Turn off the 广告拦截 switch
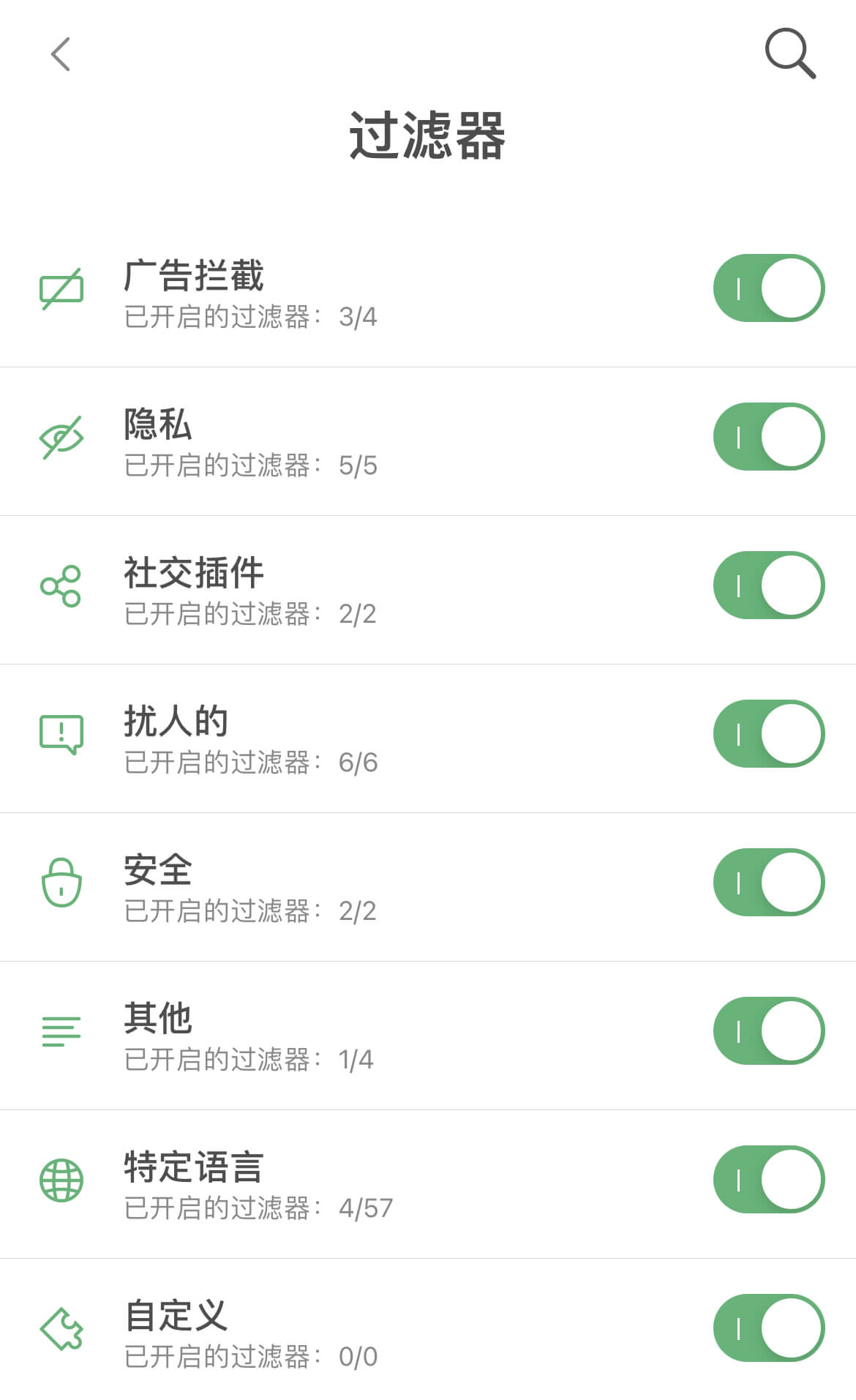856x1400 pixels. 768,288
